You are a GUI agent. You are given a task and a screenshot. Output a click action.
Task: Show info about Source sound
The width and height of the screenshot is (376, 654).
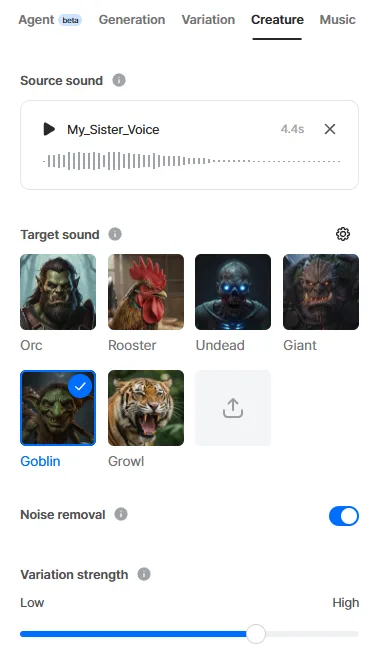[119, 80]
